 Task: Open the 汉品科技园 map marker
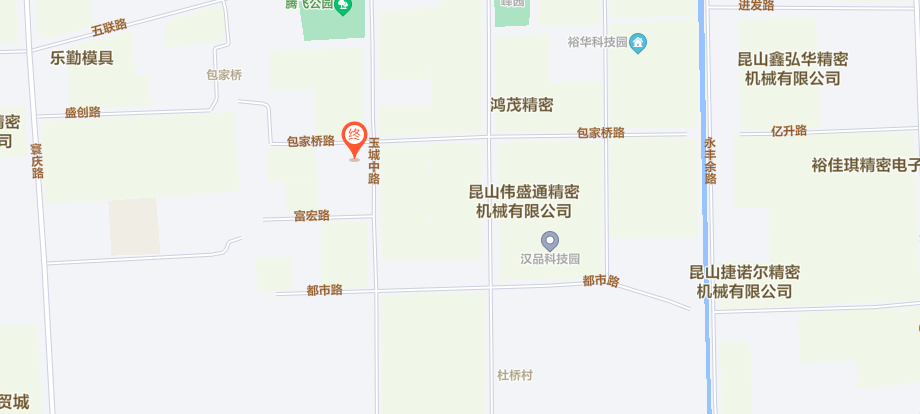click(x=549, y=240)
